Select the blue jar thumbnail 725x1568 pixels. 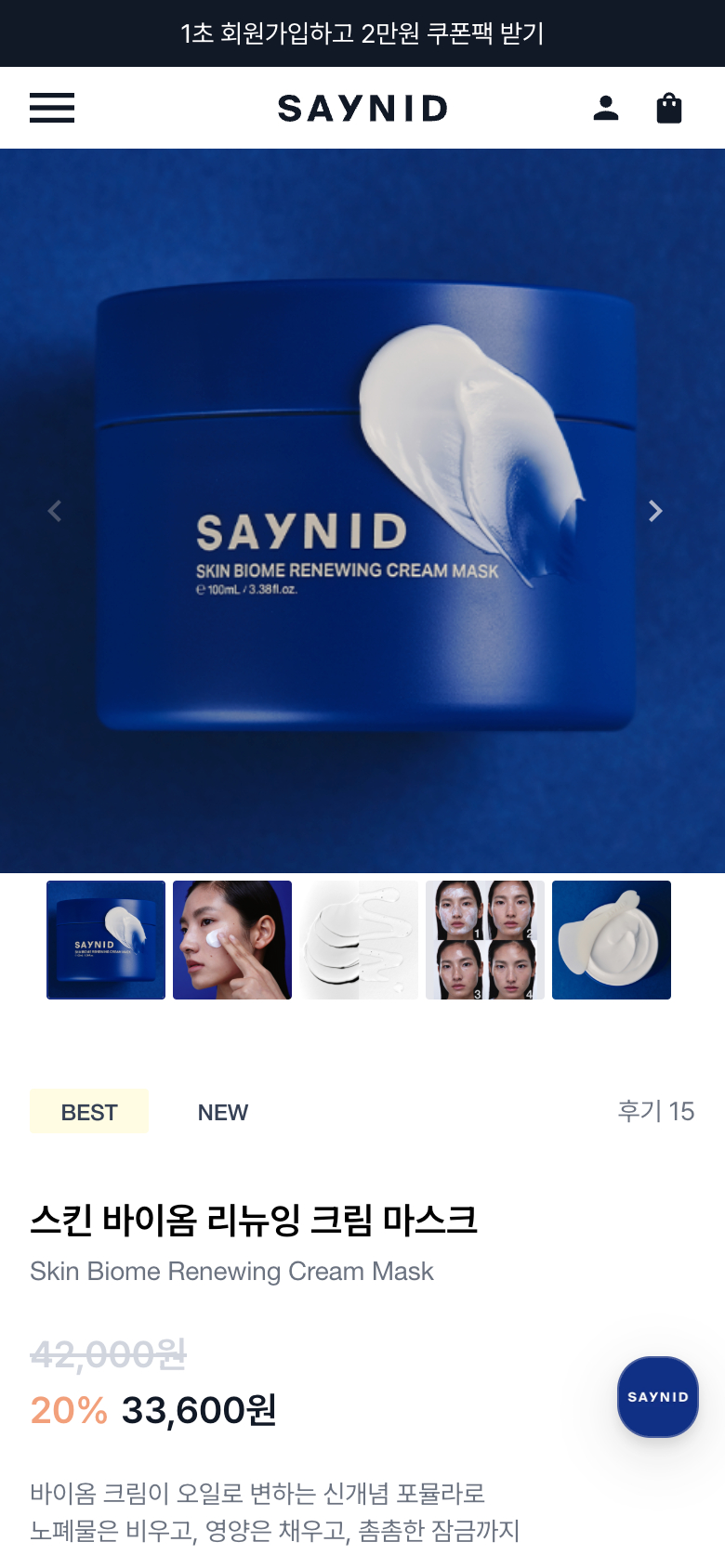point(106,940)
